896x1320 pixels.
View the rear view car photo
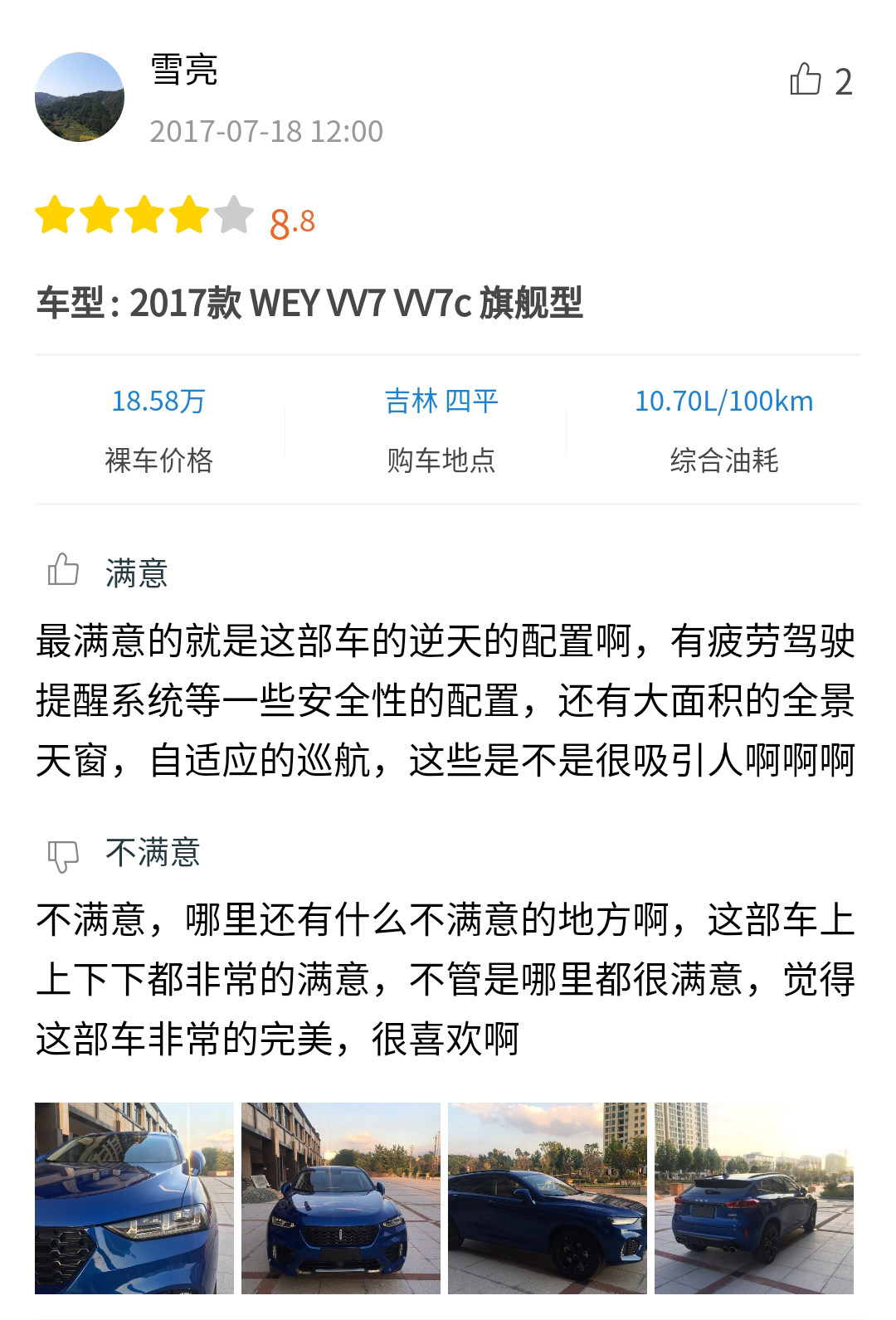click(753, 1197)
